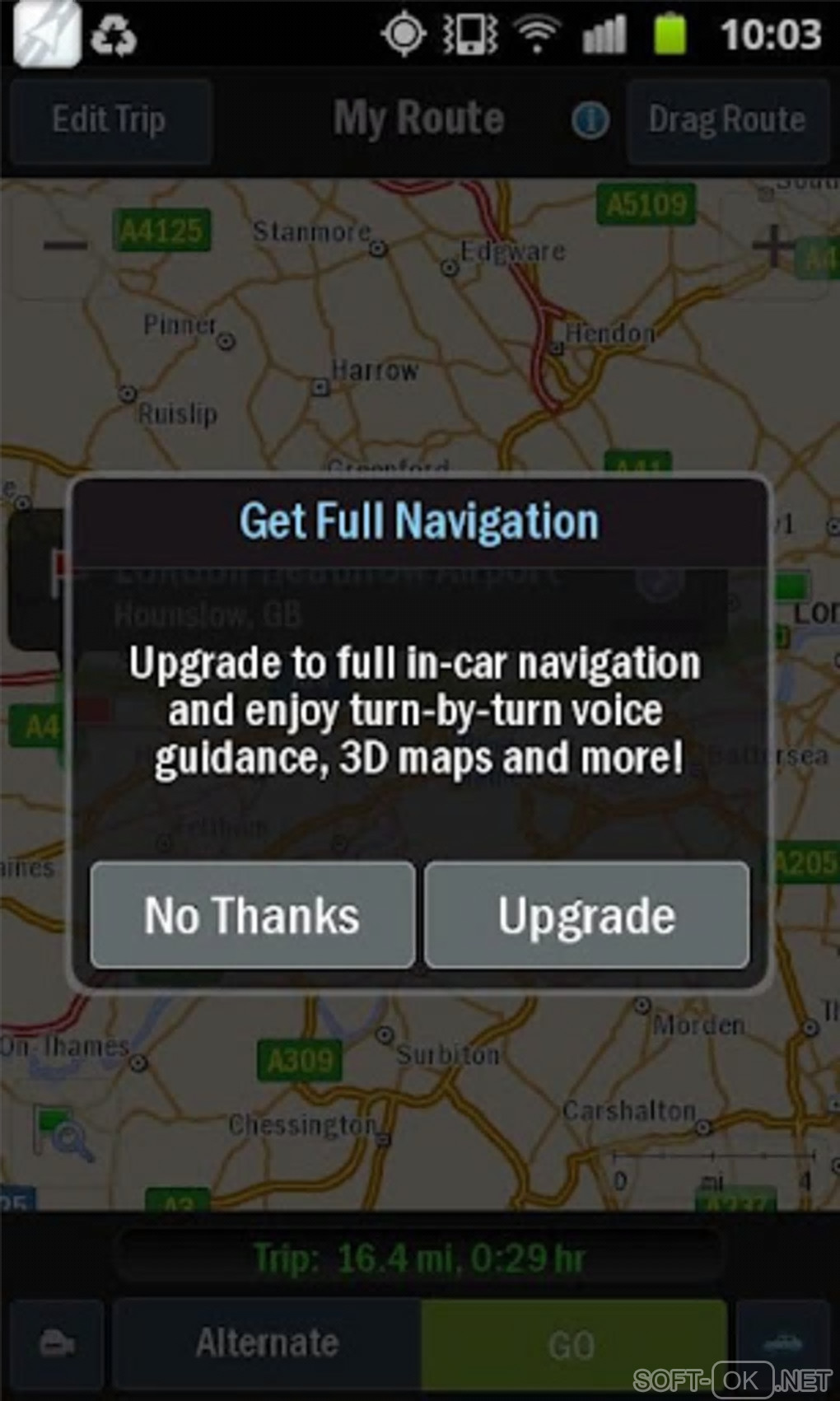Zoom out the map with minus
Image resolution: width=840 pixels, height=1401 pixels.
66,244
